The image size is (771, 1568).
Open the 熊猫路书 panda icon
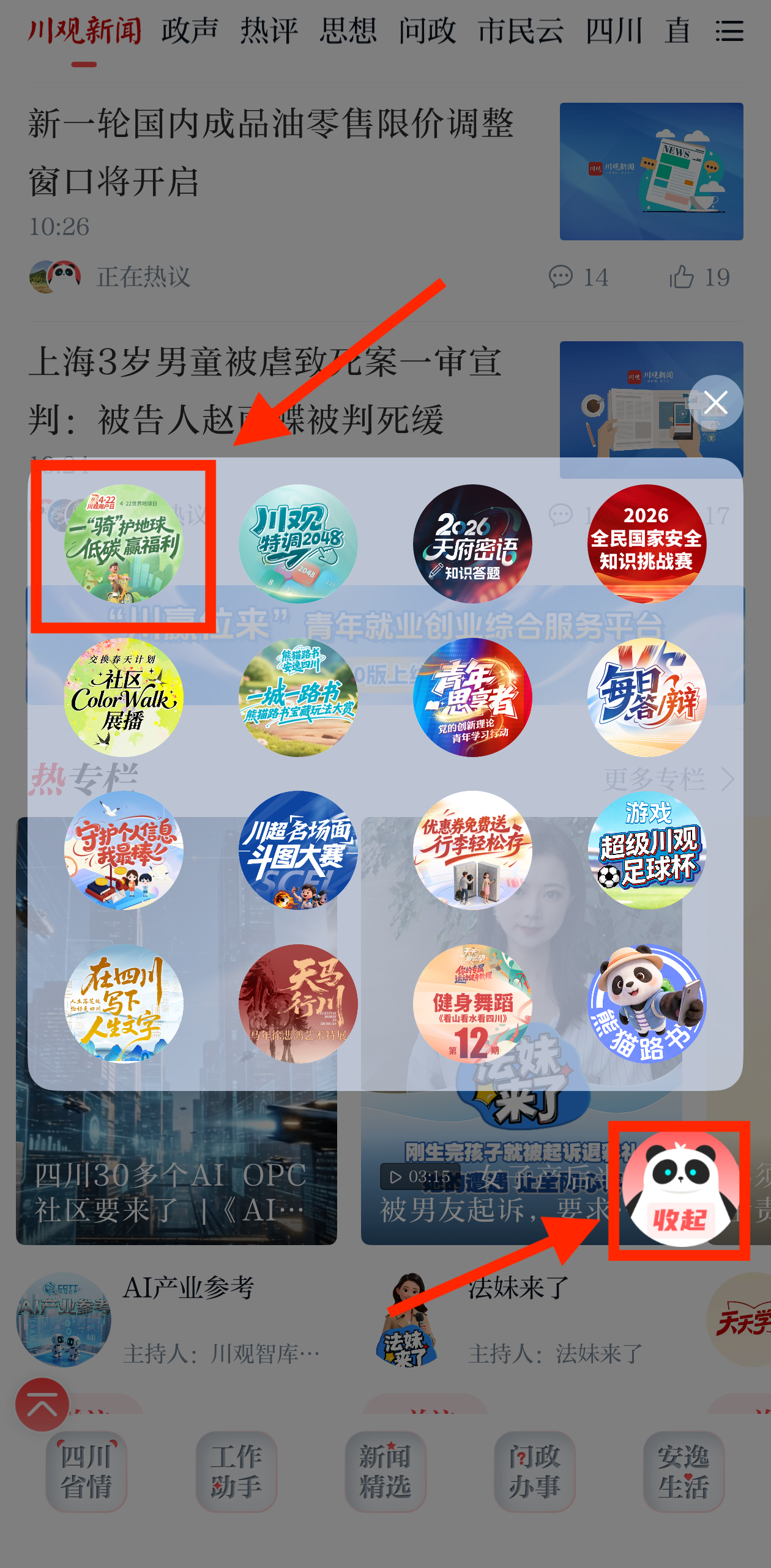(x=647, y=1004)
